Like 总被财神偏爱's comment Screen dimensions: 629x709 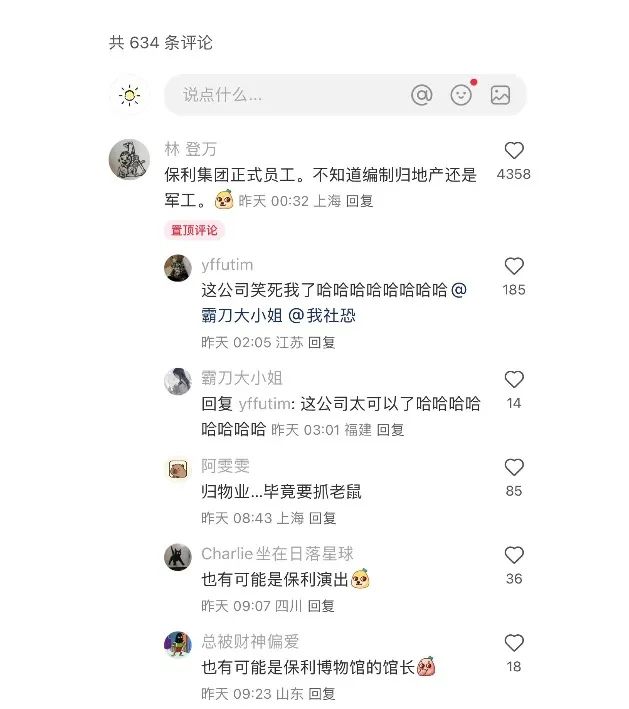(x=514, y=643)
